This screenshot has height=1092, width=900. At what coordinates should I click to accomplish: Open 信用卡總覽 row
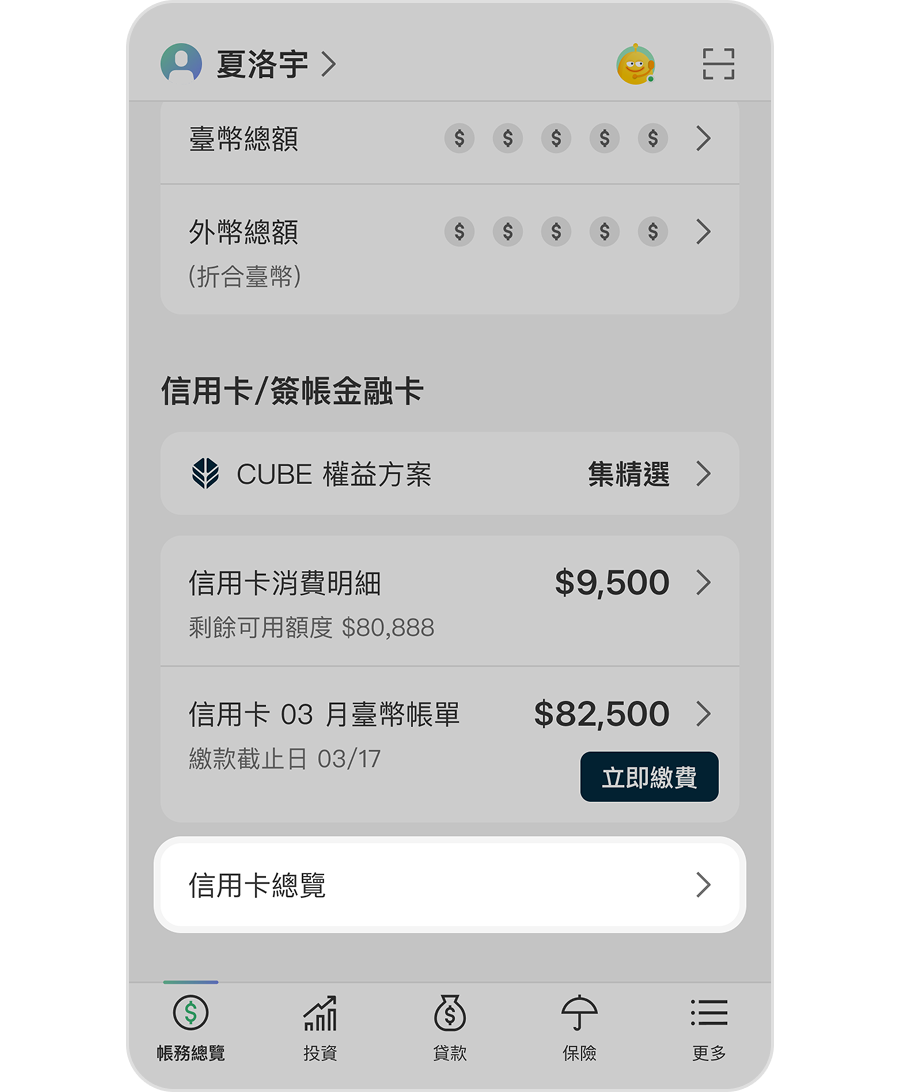coord(449,885)
